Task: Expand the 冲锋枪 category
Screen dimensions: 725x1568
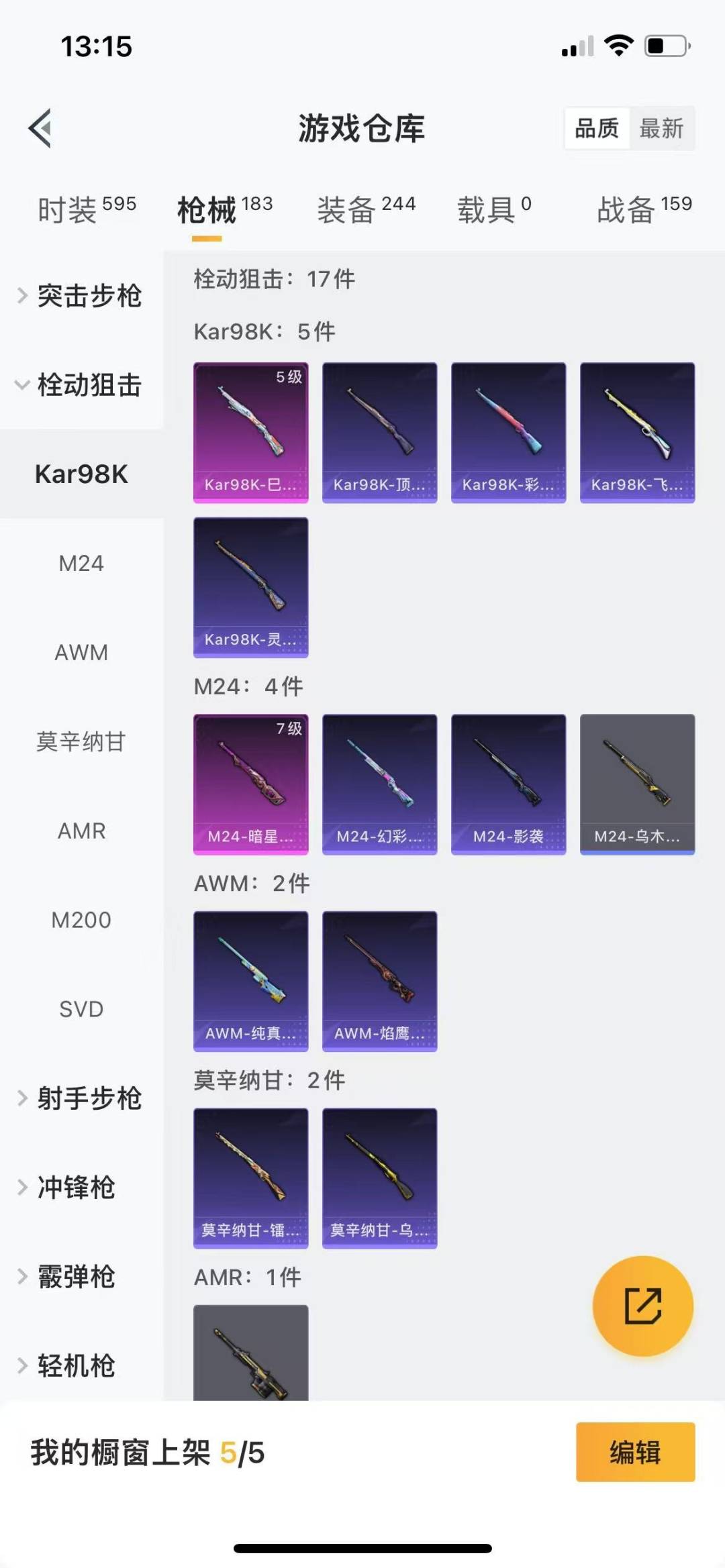Action: (81, 1188)
